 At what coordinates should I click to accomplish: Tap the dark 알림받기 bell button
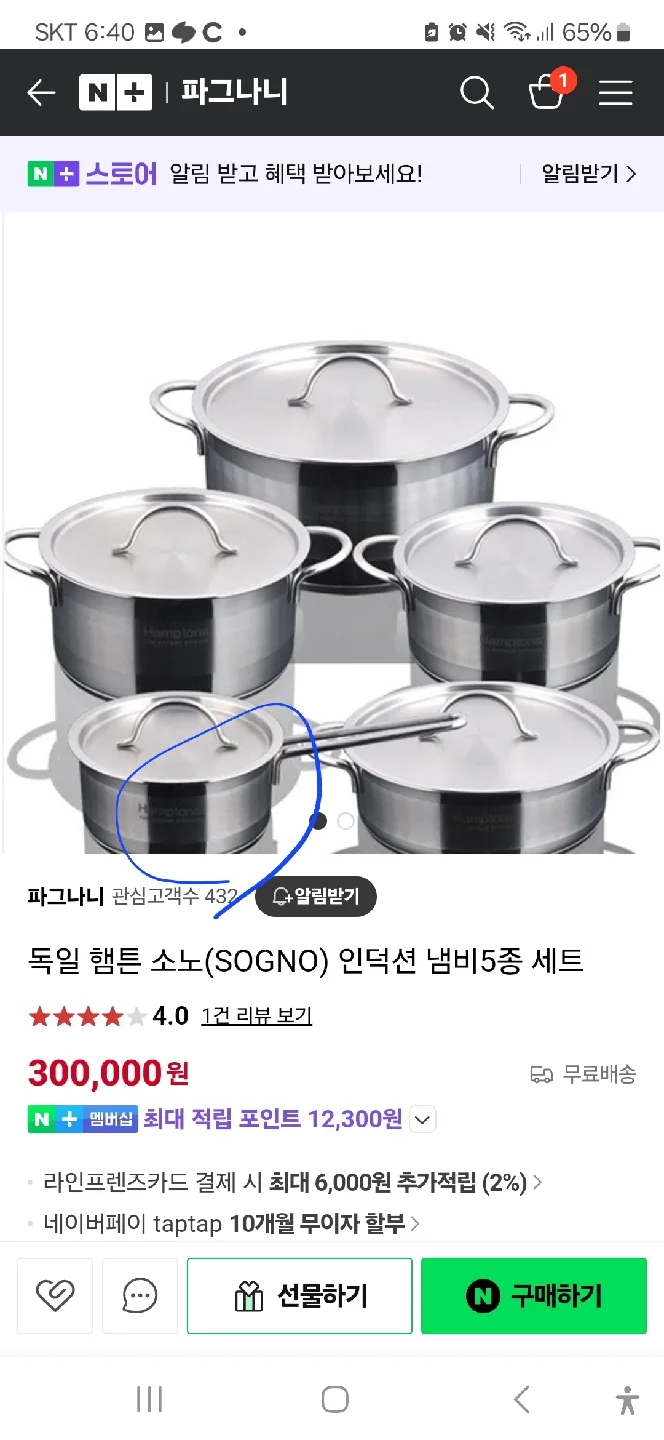point(316,896)
